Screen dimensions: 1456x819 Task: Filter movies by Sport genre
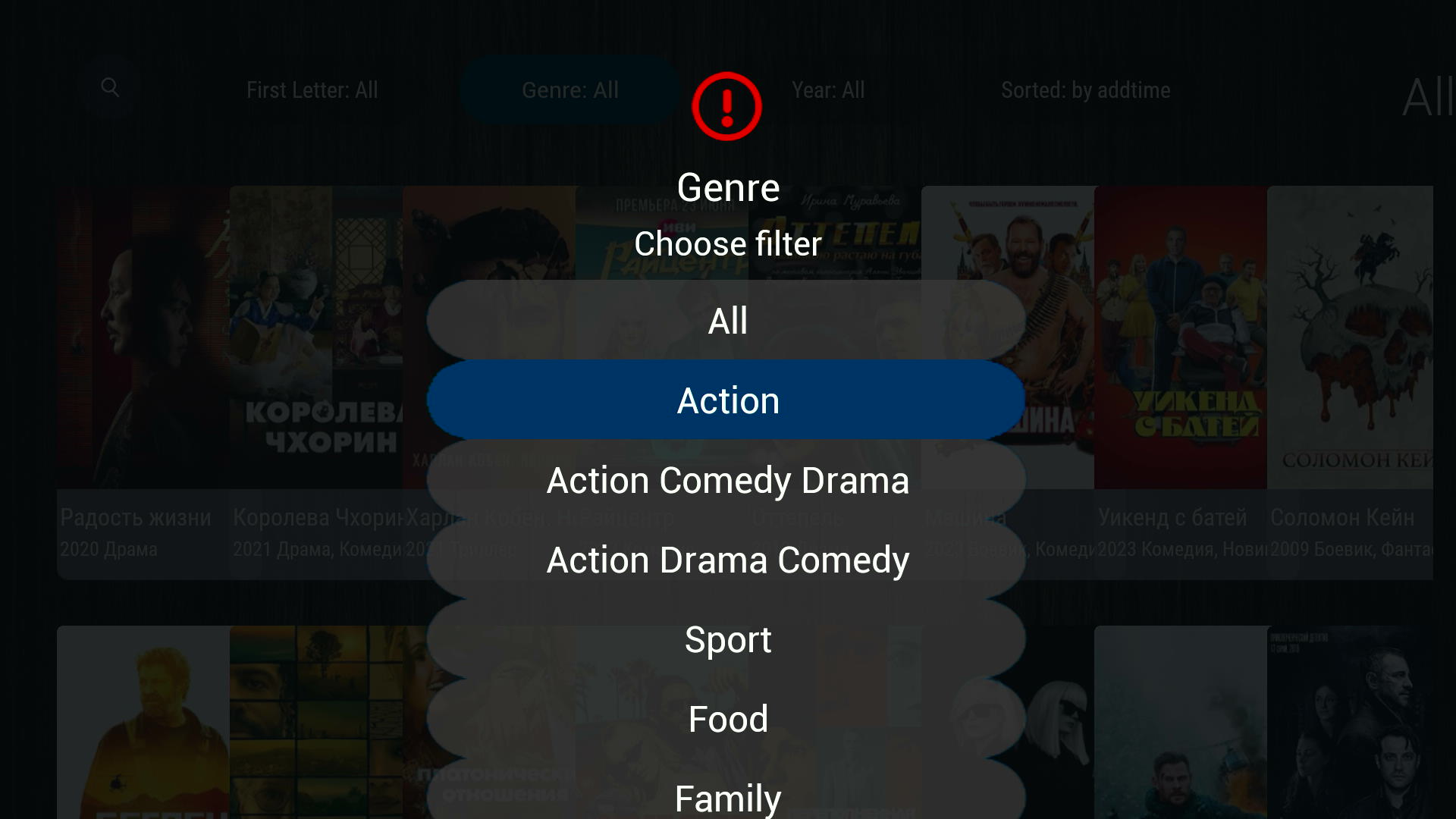[726, 639]
